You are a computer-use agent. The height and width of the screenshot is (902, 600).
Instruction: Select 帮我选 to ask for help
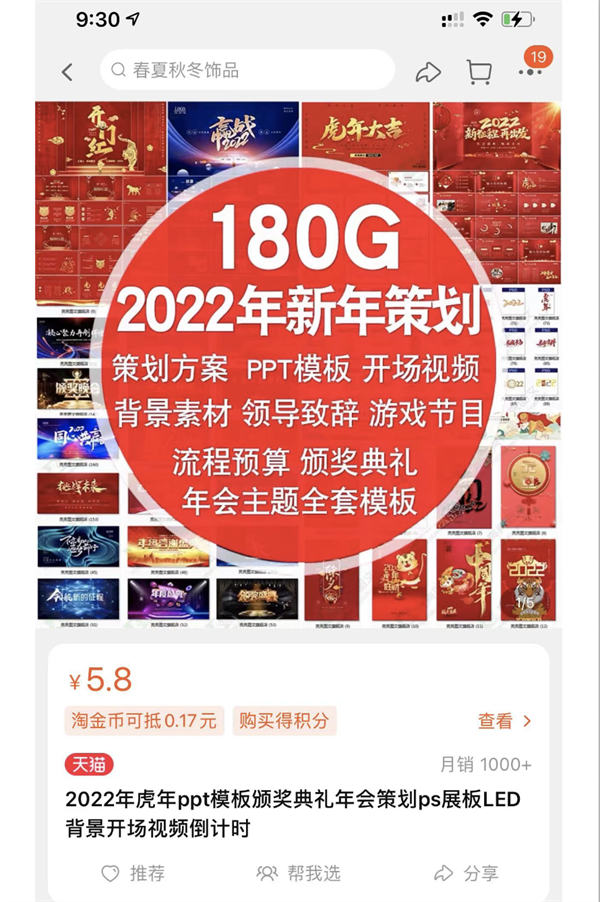298,873
